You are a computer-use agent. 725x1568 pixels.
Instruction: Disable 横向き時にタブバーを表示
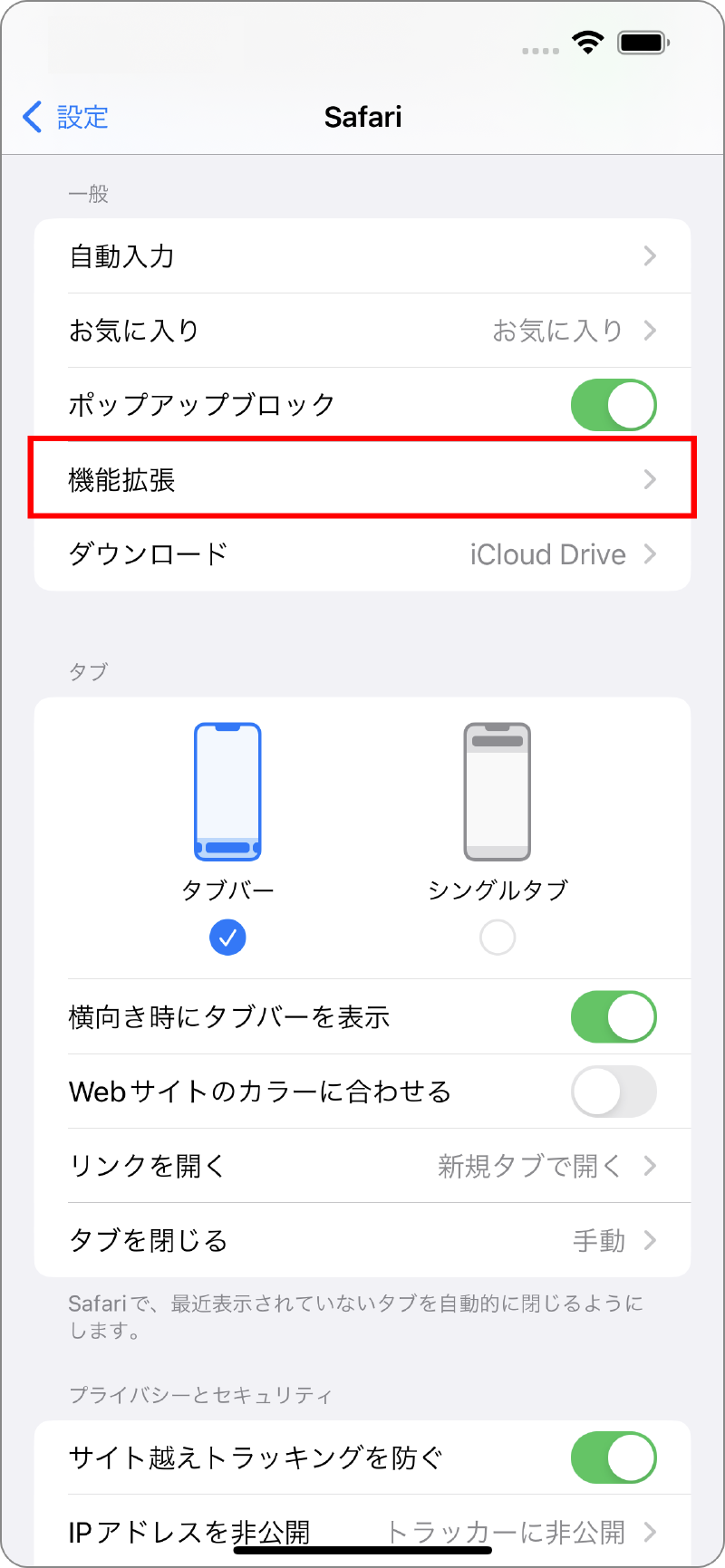pyautogui.click(x=614, y=1016)
